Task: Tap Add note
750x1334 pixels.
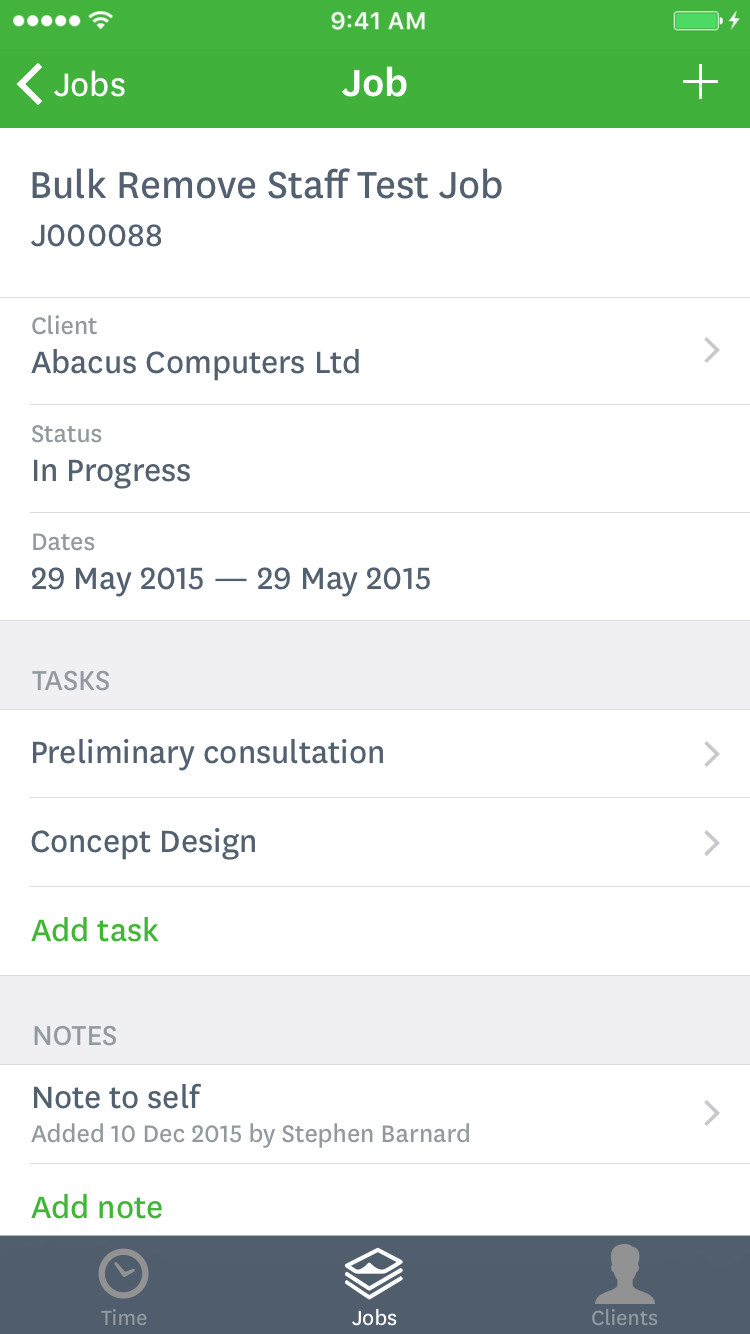Action: (x=98, y=1207)
